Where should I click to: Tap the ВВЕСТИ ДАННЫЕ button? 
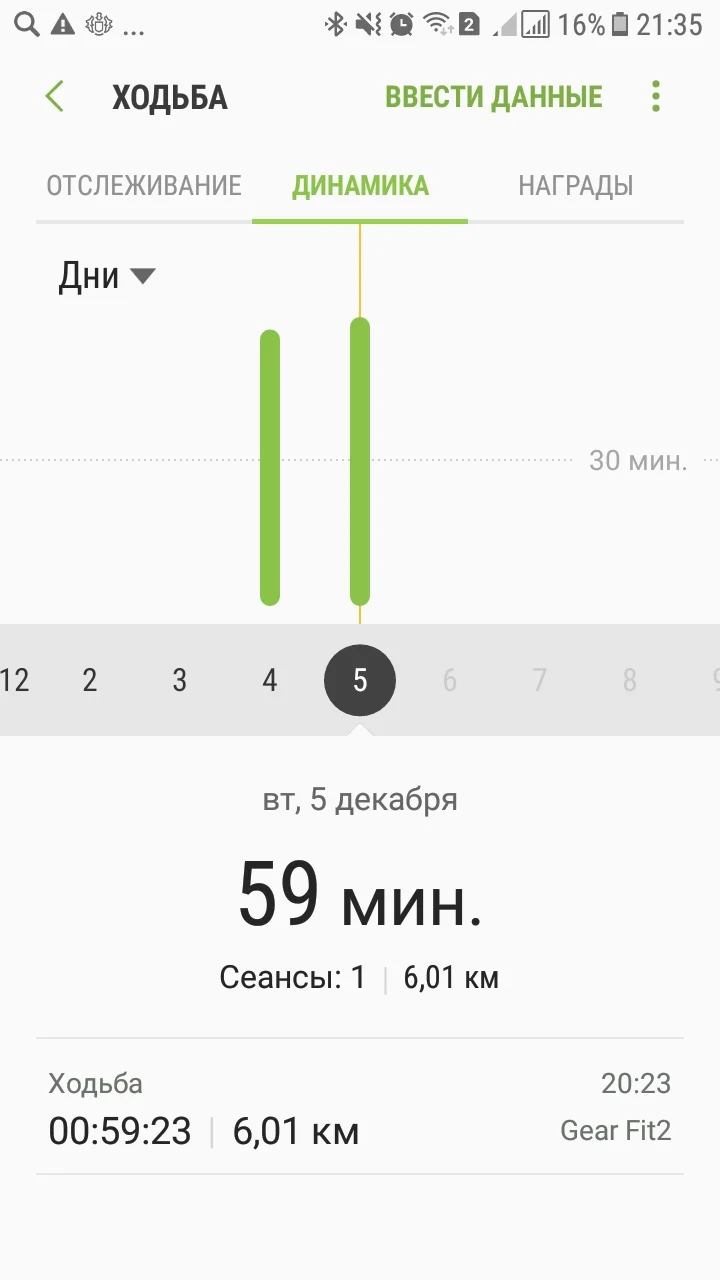coord(493,97)
